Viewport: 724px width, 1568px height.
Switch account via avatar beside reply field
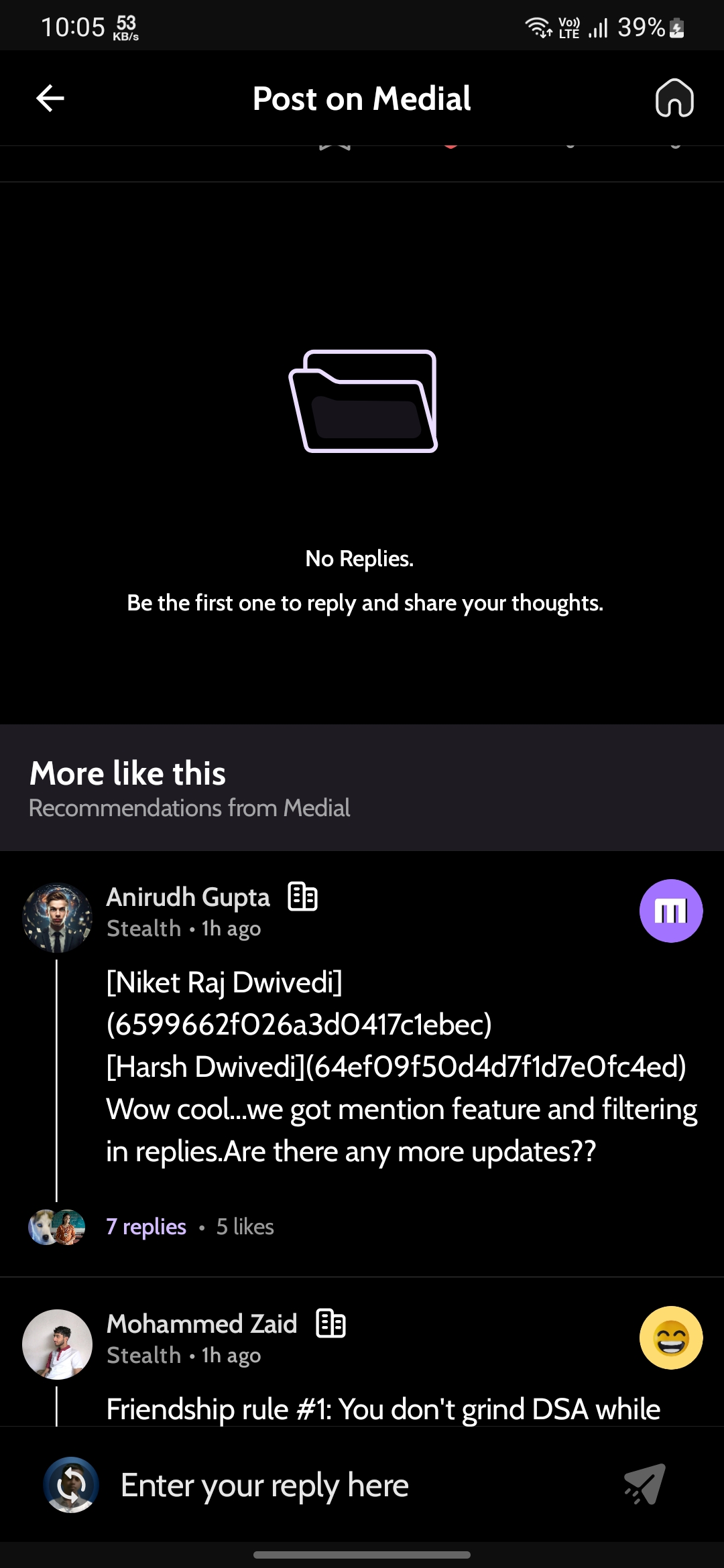click(71, 1484)
